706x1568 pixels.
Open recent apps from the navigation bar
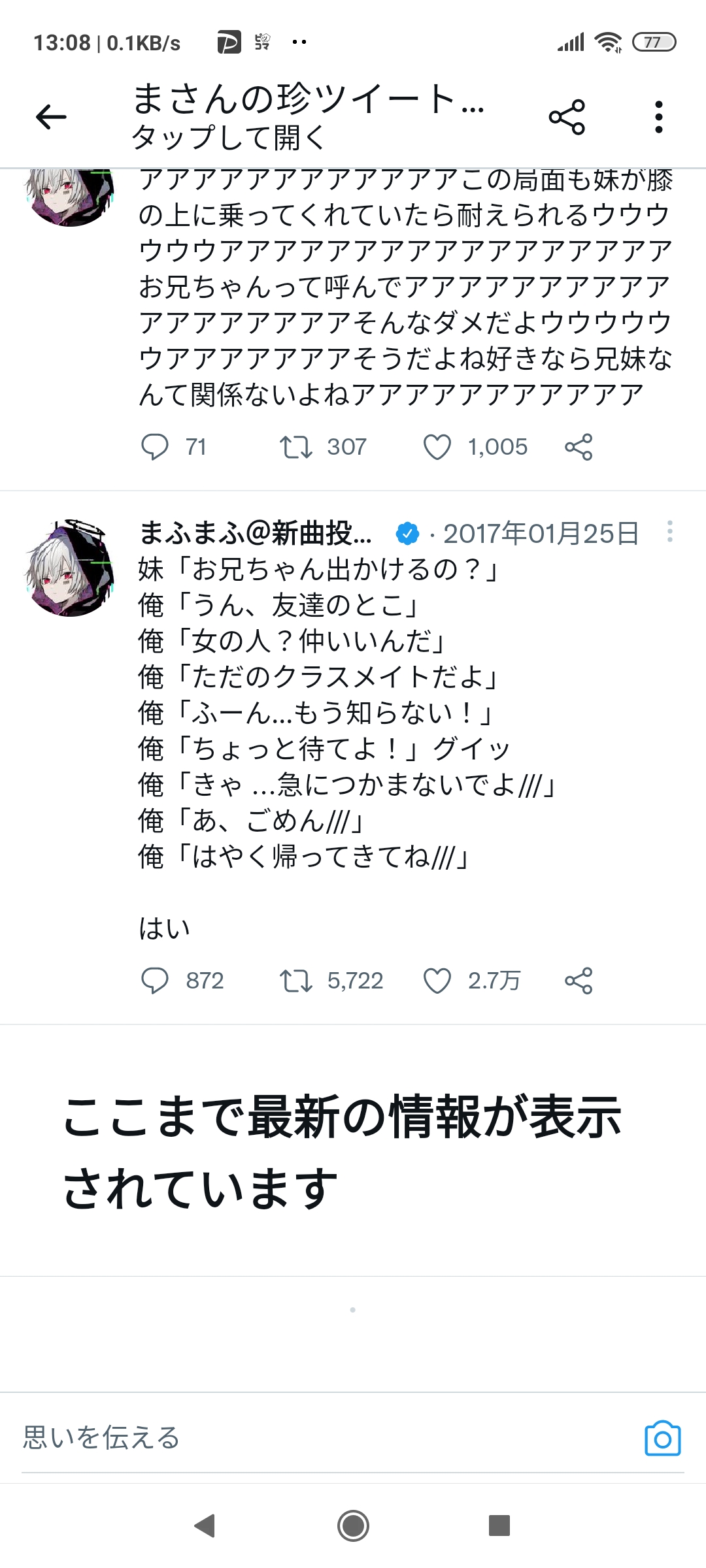click(499, 1526)
